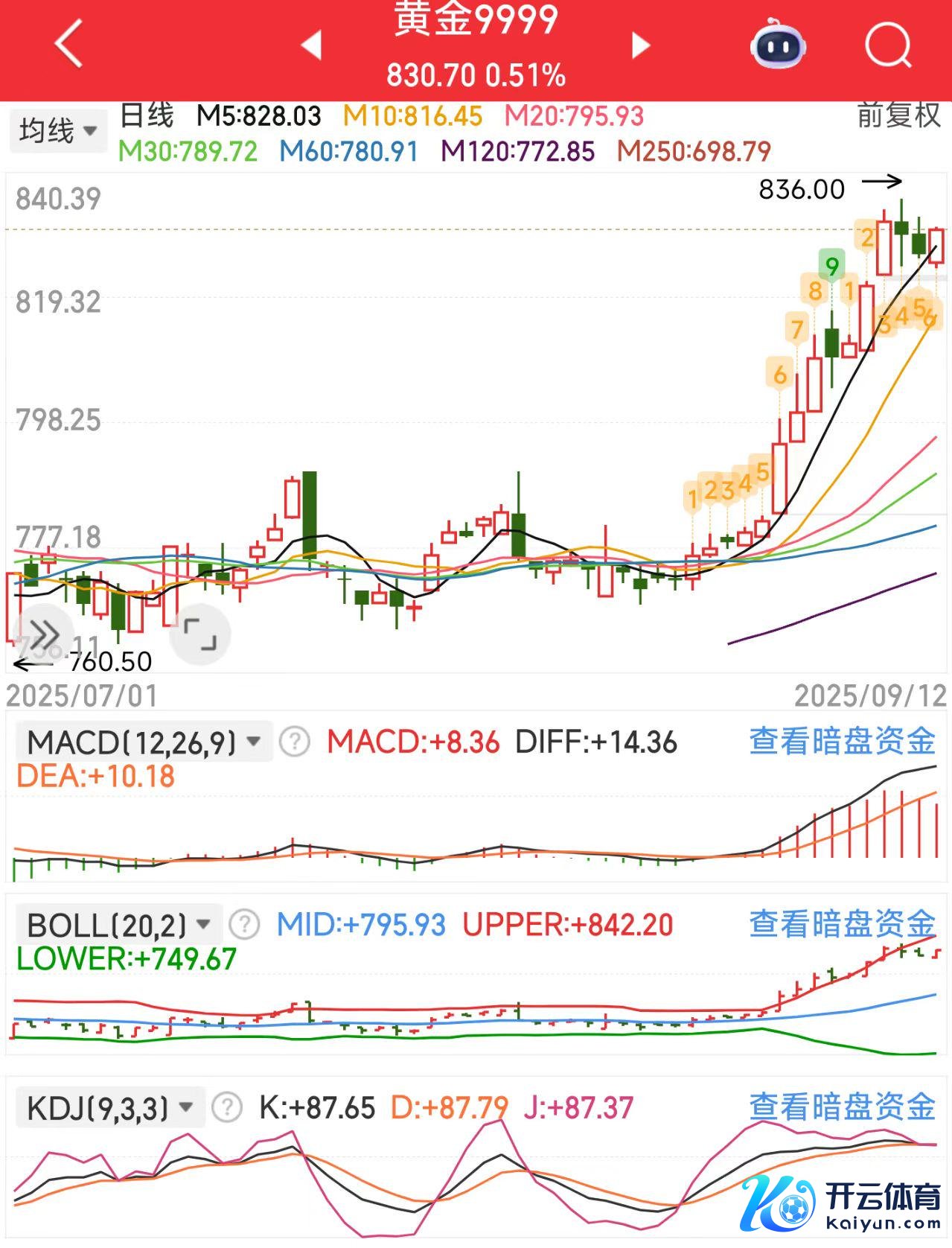Viewport: 952px width, 1248px height.
Task: Expand the double-chevron chart panel
Action: tap(44, 634)
